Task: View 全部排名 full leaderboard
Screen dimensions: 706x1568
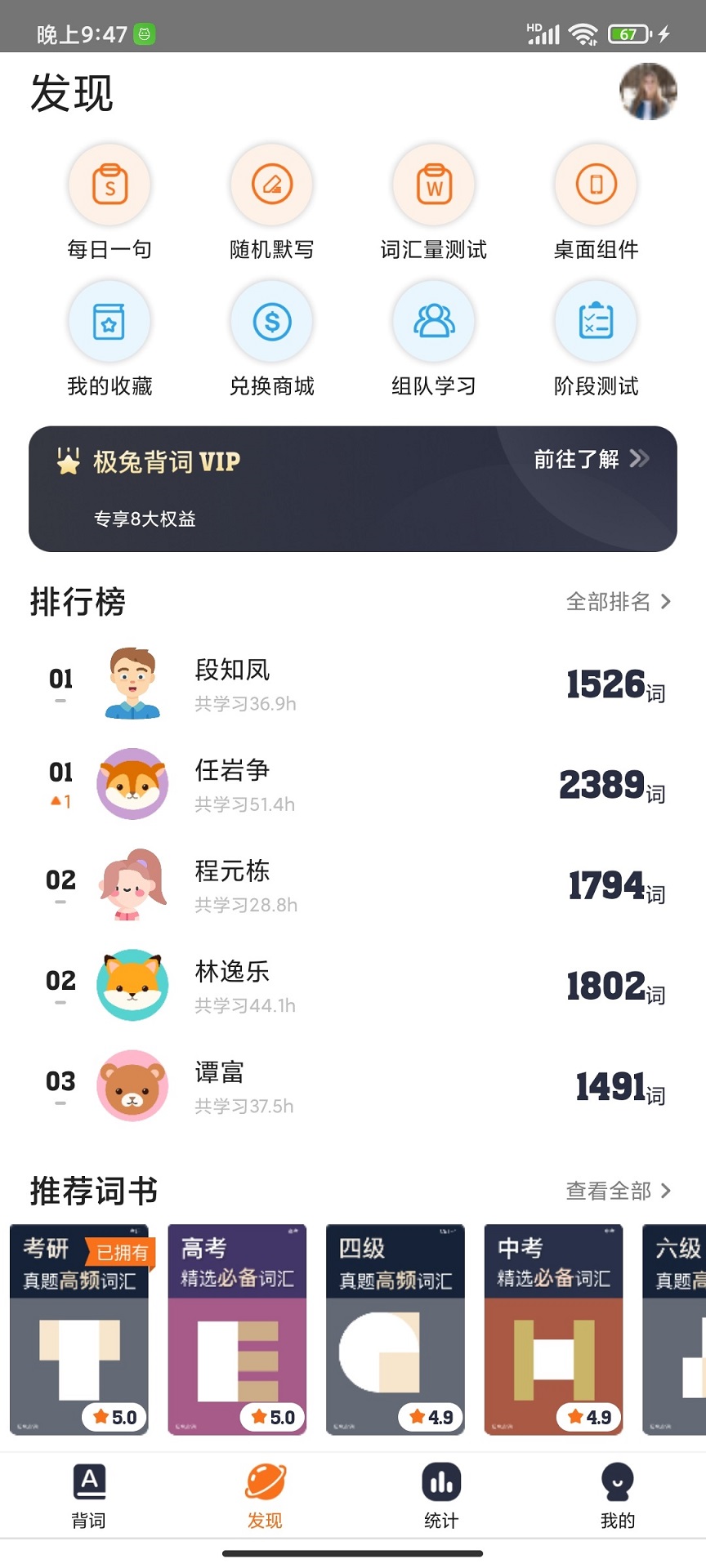Action: 618,602
